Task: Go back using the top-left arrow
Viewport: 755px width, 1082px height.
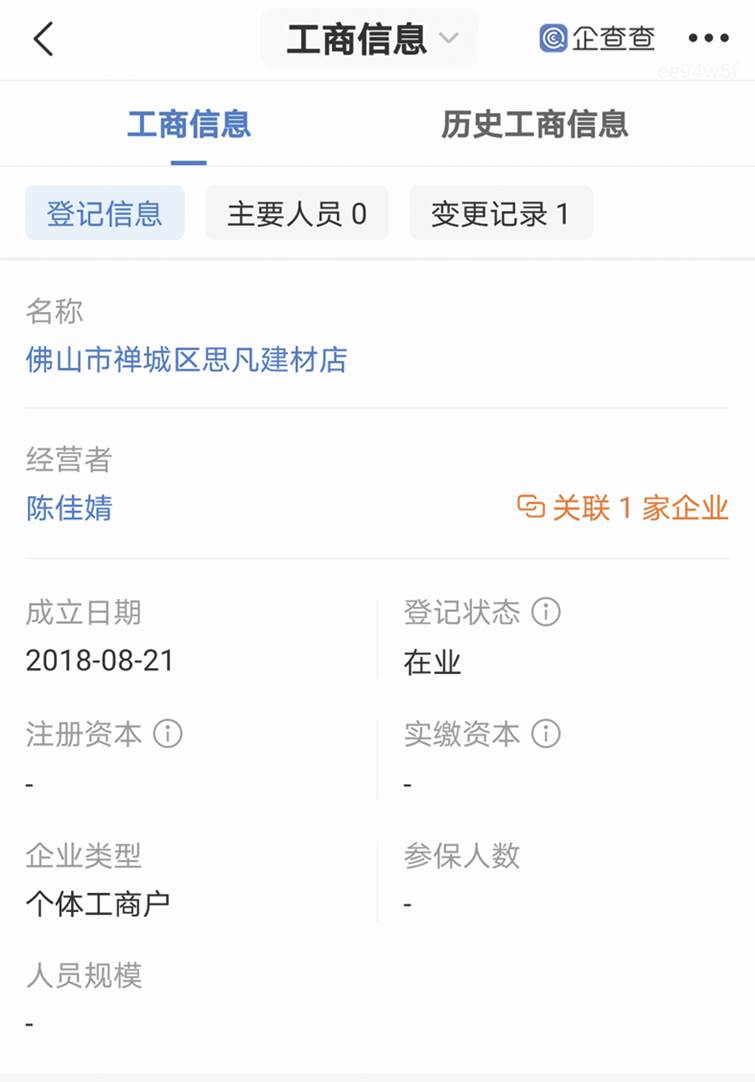Action: 43,39
